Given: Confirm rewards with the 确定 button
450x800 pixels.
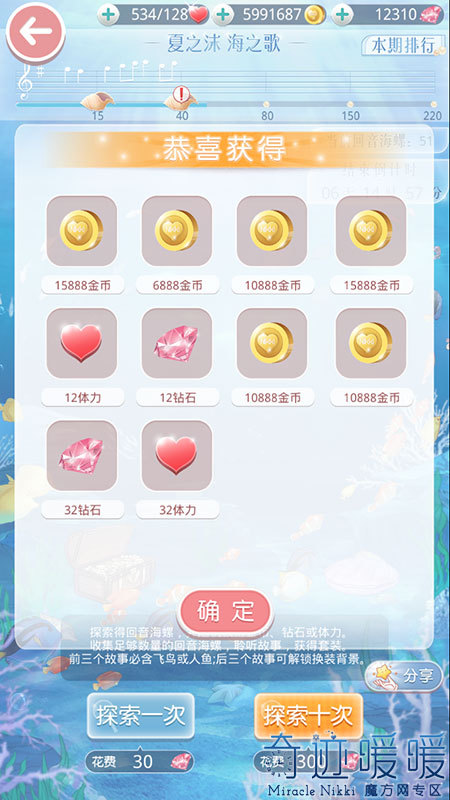Looking at the screenshot, I should 226,611.
